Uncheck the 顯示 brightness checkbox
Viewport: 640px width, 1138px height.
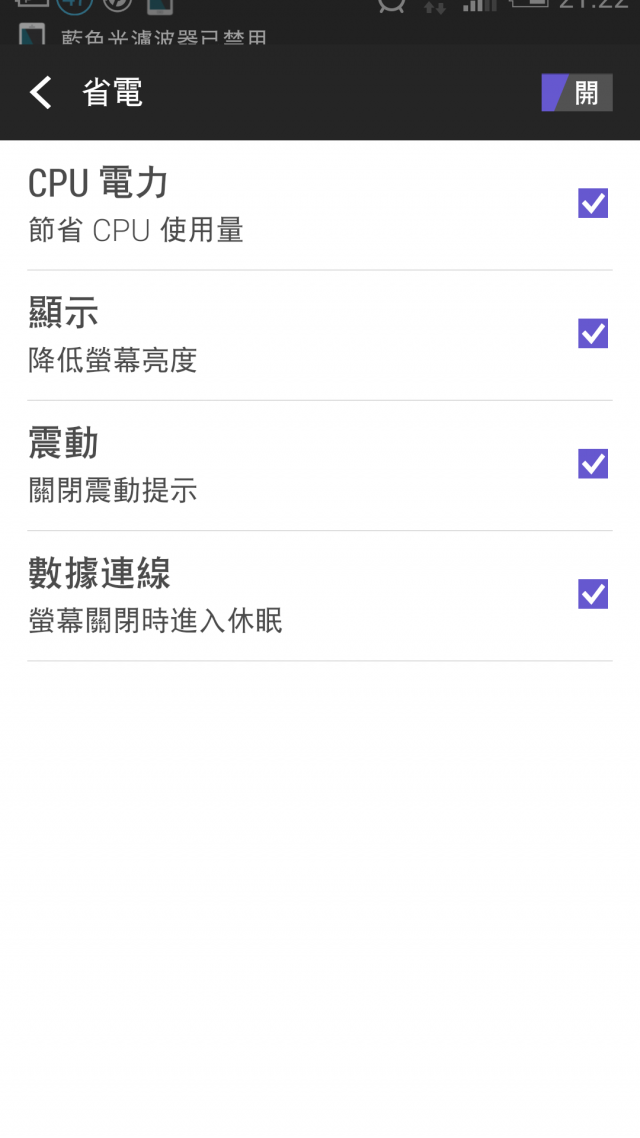(593, 334)
